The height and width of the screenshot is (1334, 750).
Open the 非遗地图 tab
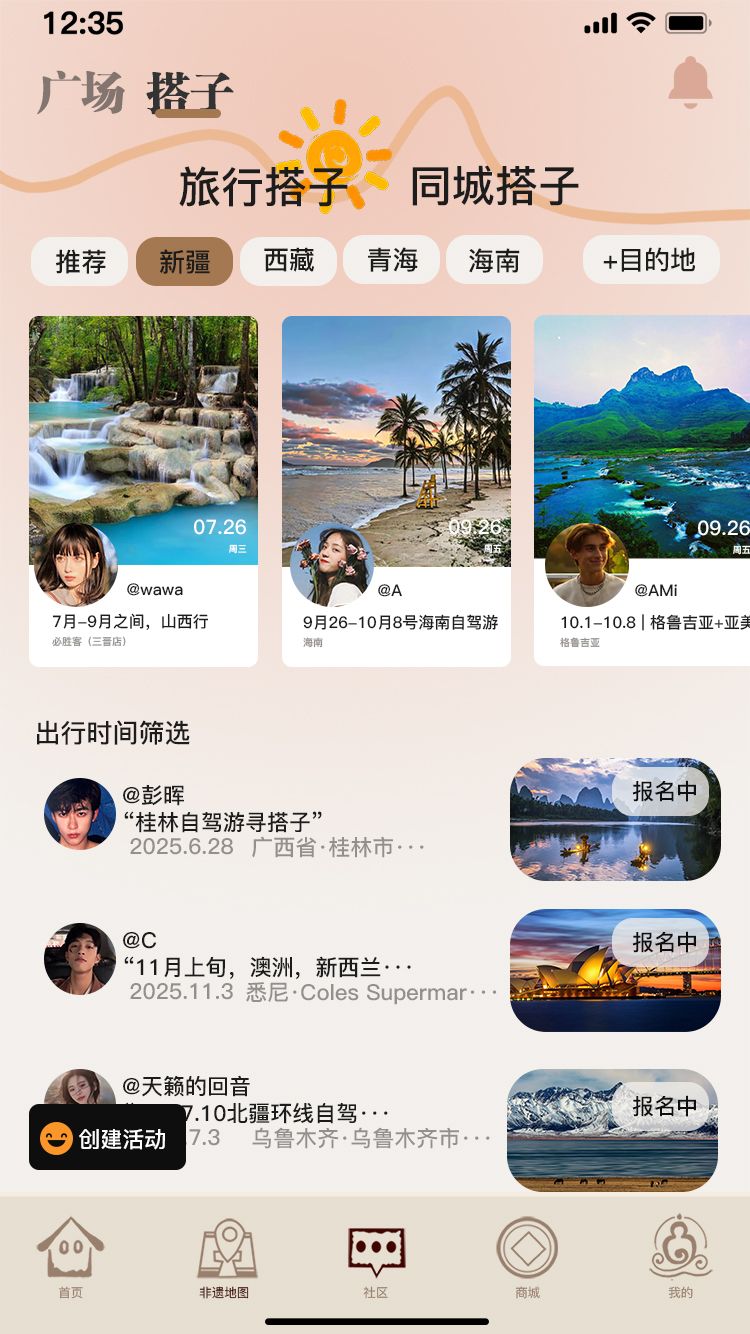pyautogui.click(x=224, y=1257)
